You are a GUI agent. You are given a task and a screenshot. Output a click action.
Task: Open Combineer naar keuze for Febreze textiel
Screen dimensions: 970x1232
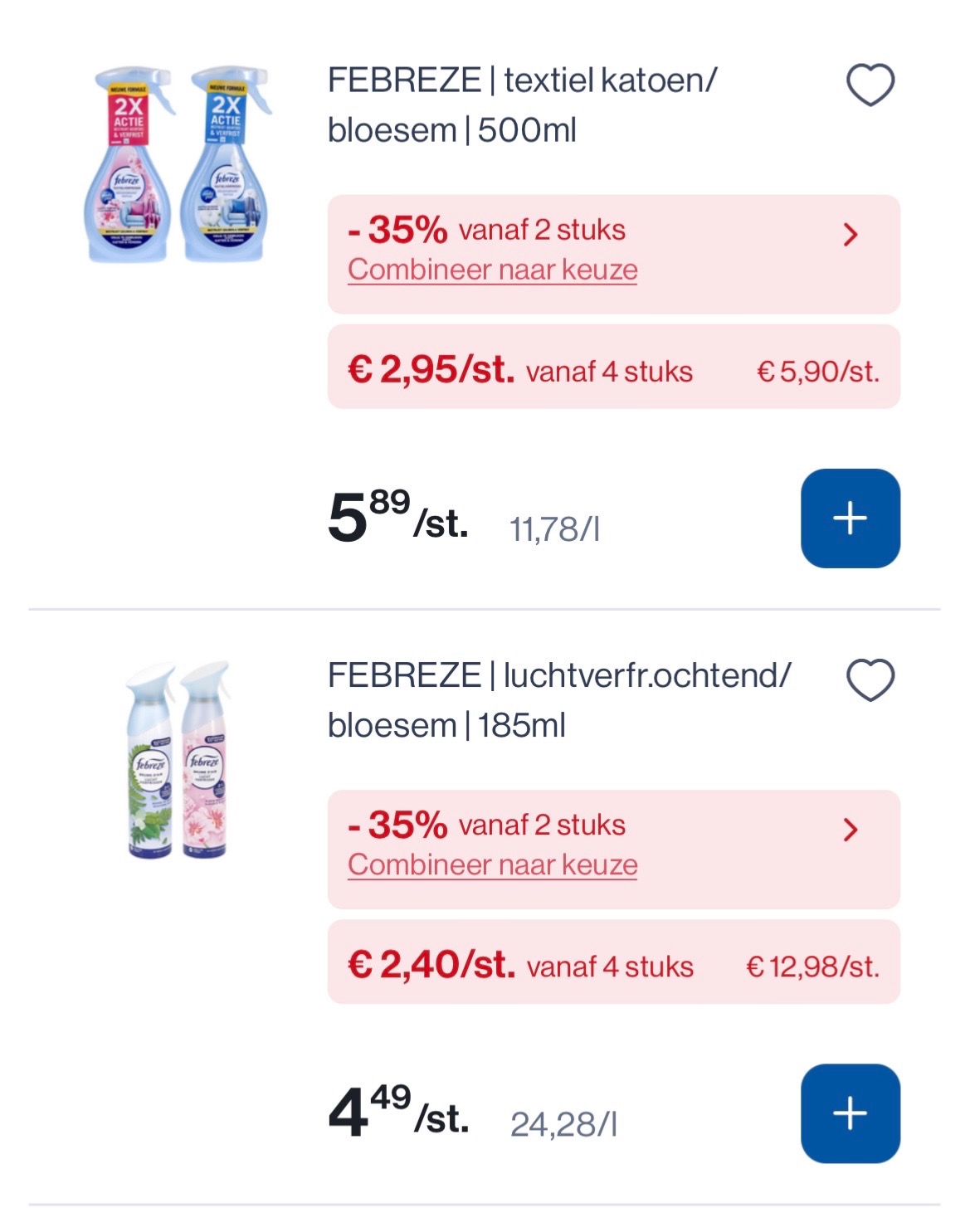click(x=492, y=270)
